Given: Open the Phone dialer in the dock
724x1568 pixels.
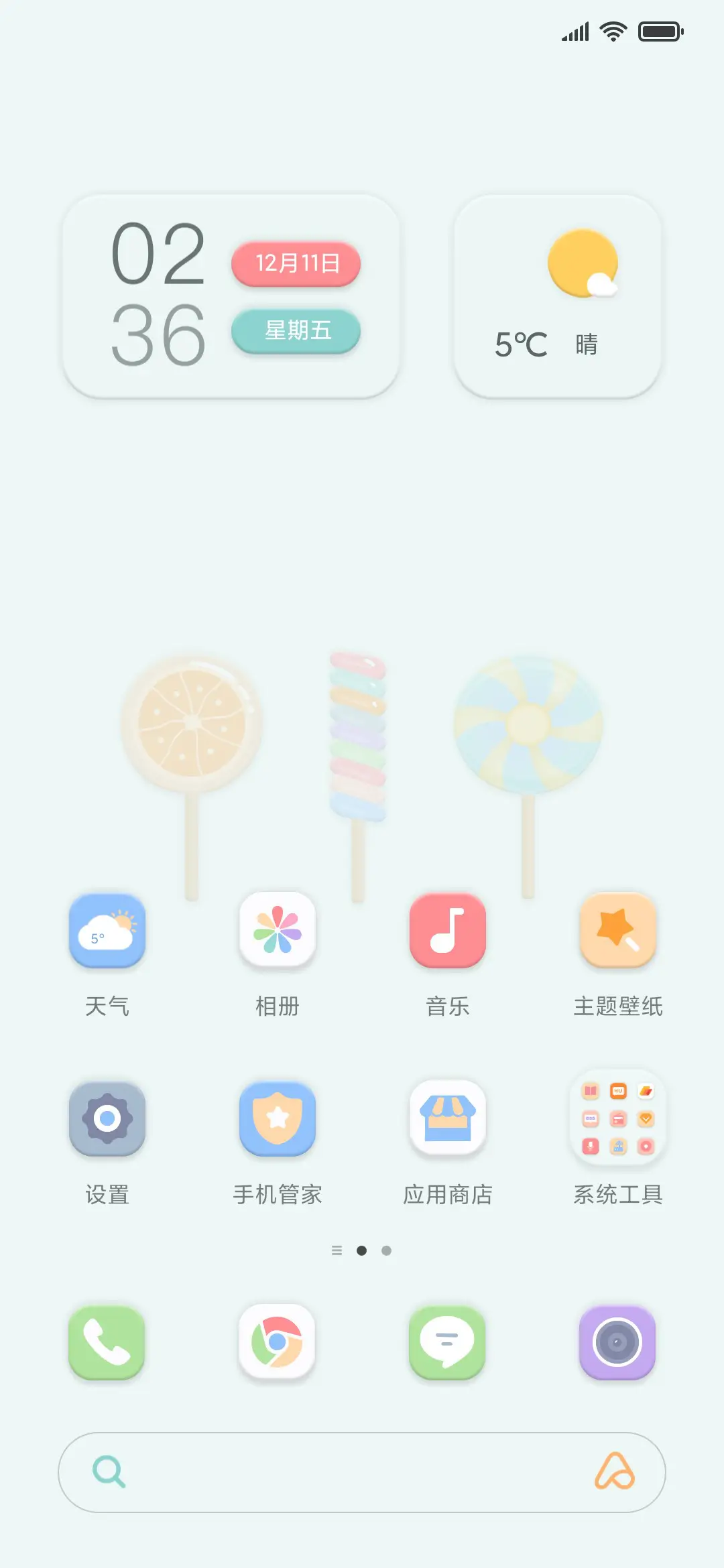Looking at the screenshot, I should 107,1345.
